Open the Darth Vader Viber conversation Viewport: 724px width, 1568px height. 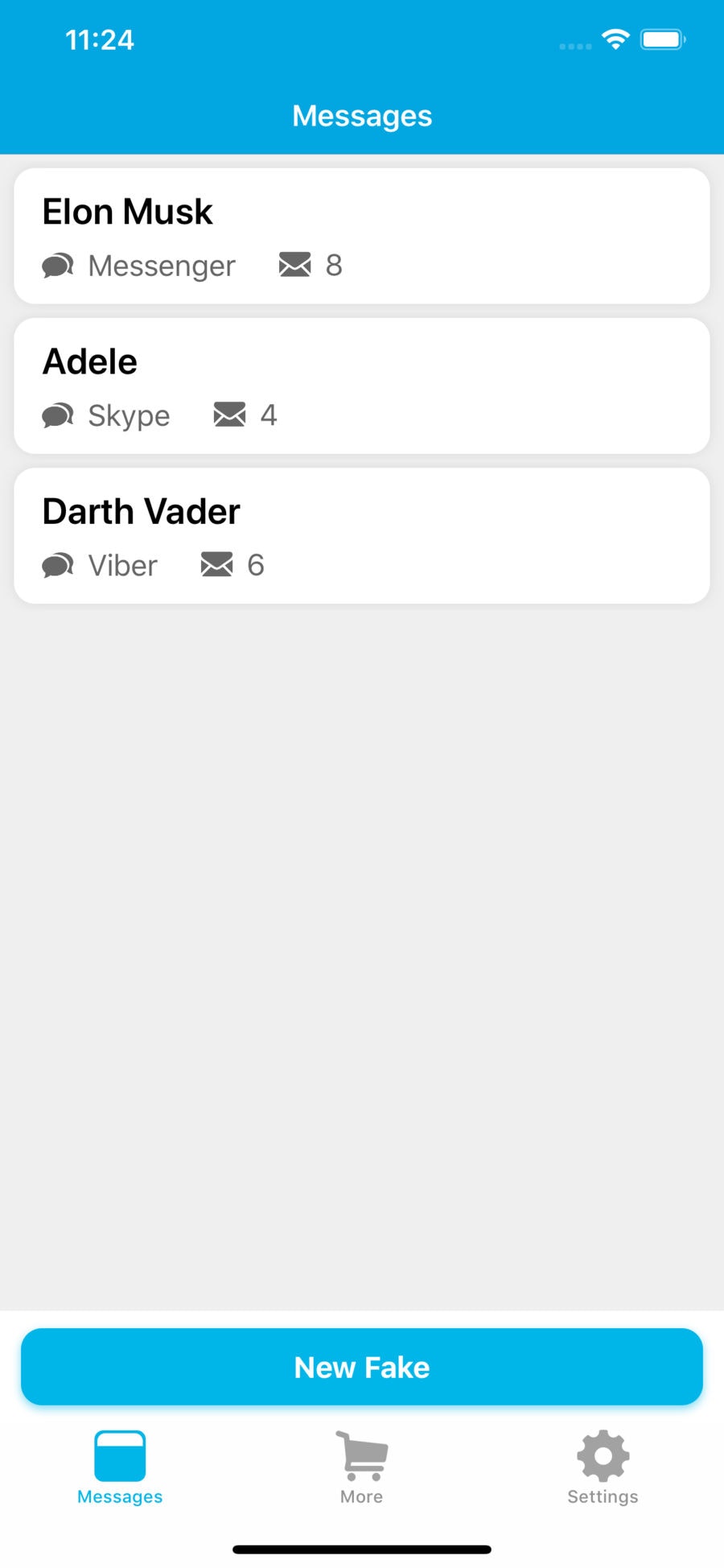(362, 535)
